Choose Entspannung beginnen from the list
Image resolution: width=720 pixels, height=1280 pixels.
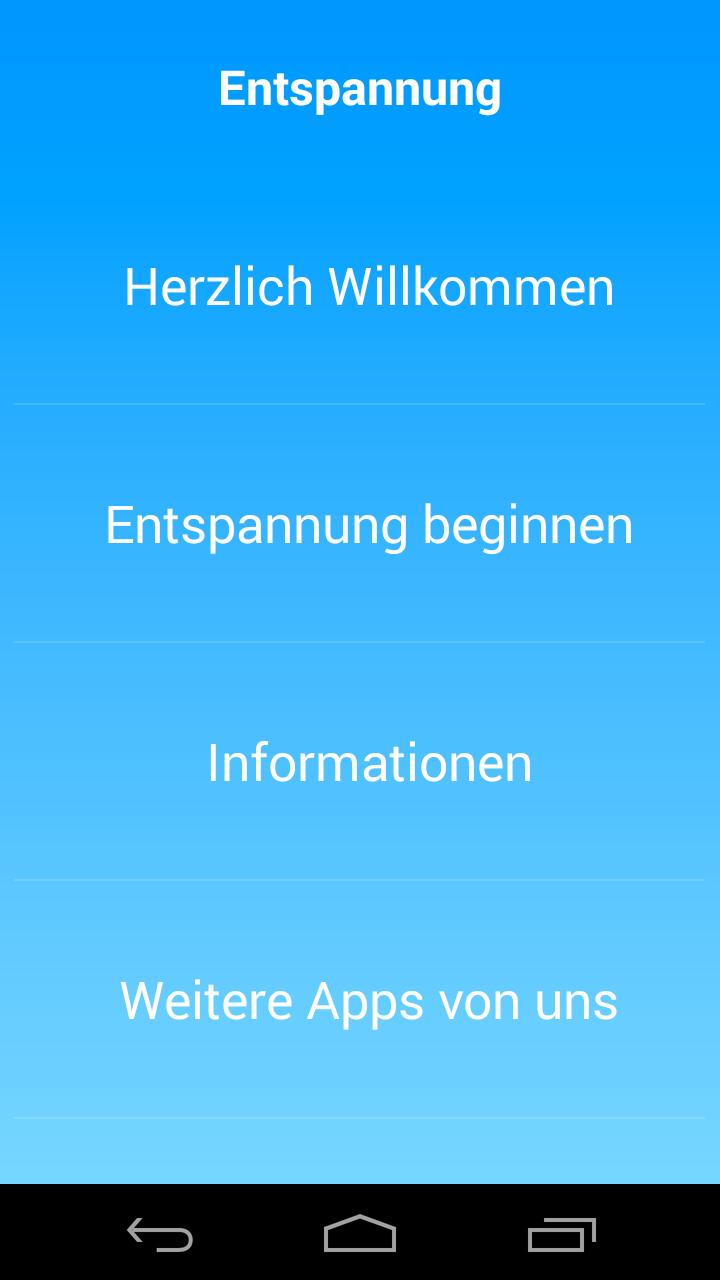click(368, 524)
